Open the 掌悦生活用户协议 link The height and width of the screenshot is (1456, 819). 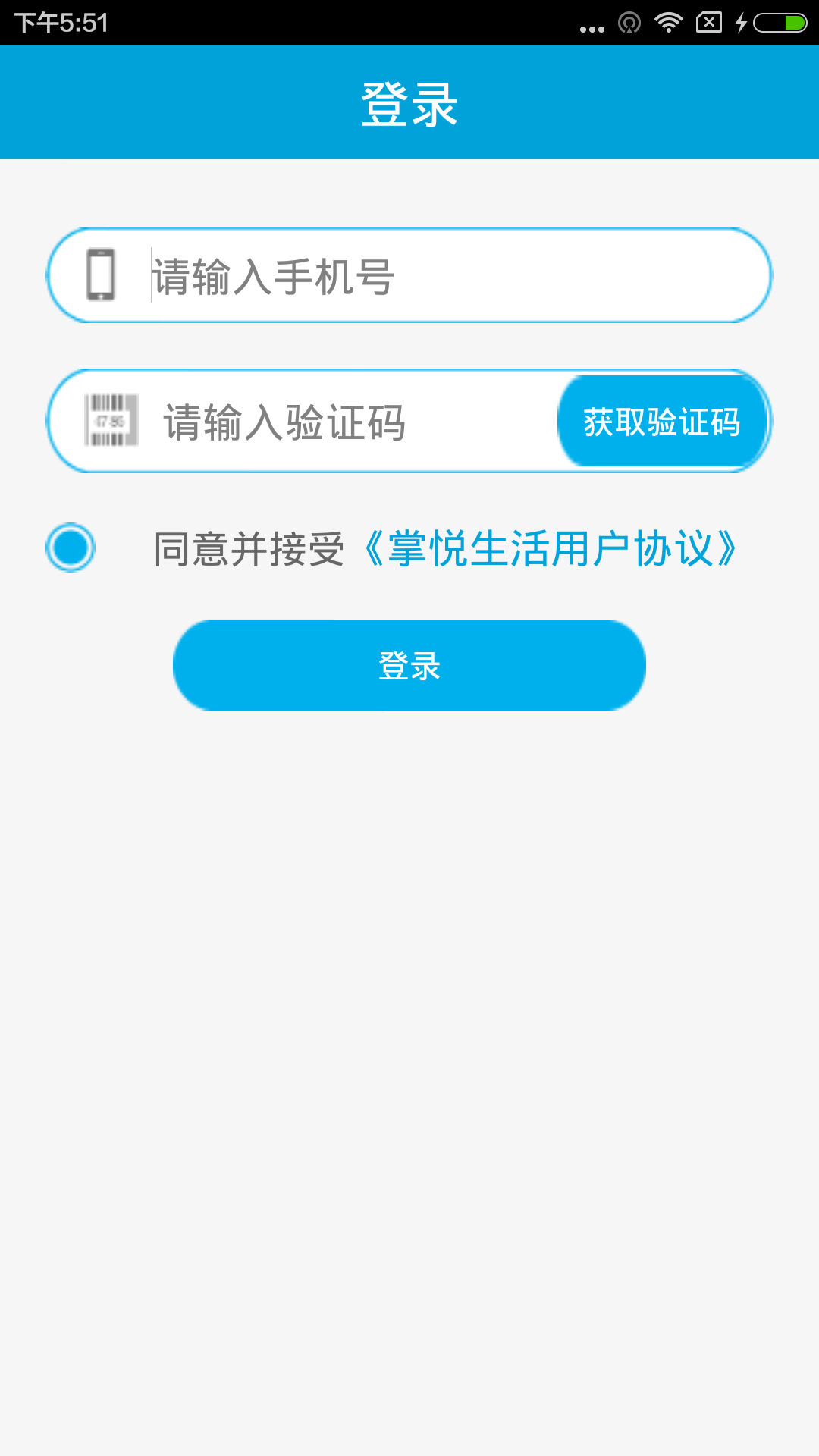tap(551, 549)
